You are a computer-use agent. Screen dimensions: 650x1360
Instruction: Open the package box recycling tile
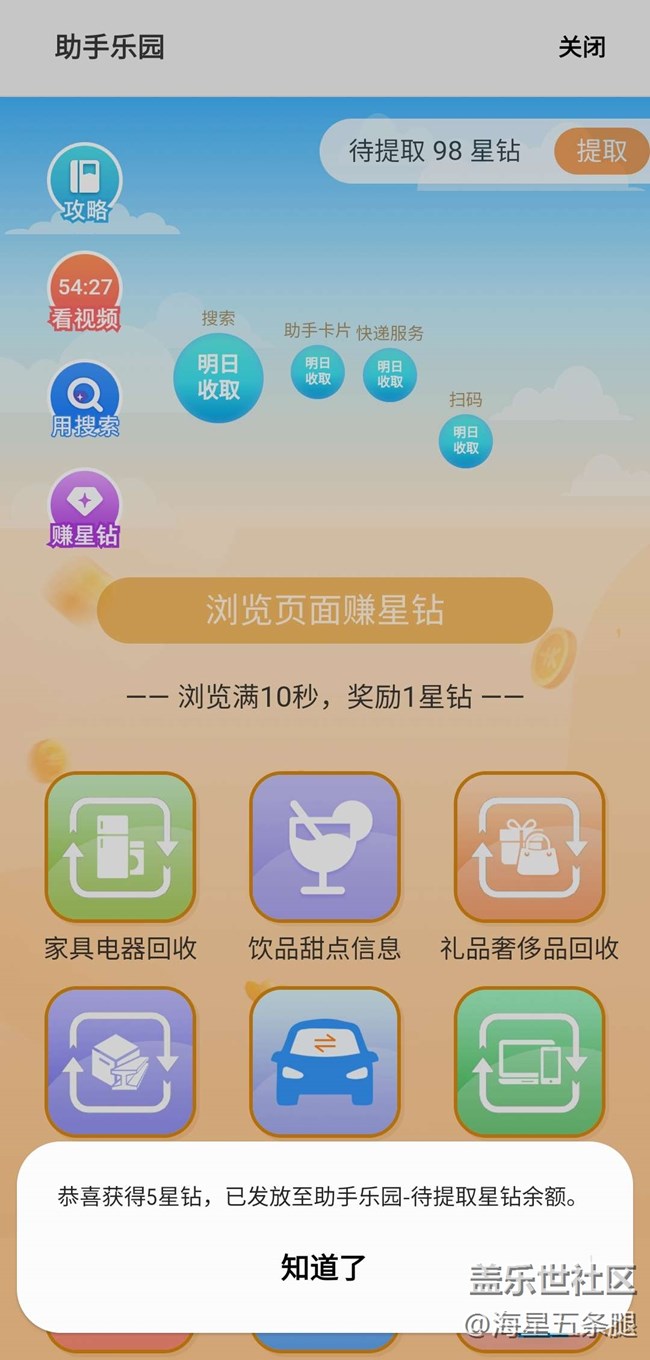120,1062
